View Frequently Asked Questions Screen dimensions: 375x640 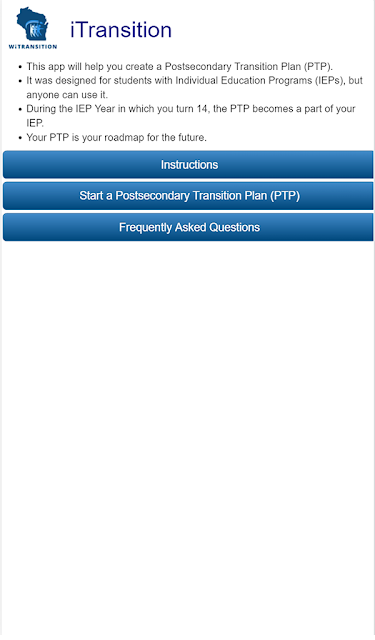click(x=188, y=227)
